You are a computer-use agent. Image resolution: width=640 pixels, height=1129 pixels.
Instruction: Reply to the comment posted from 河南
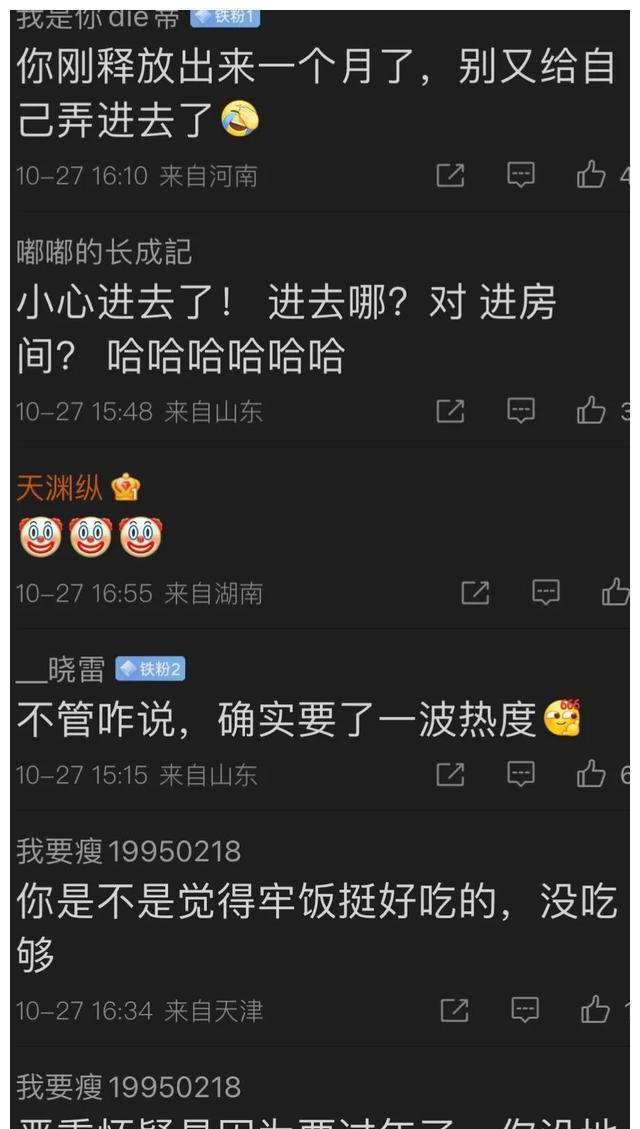pos(521,176)
